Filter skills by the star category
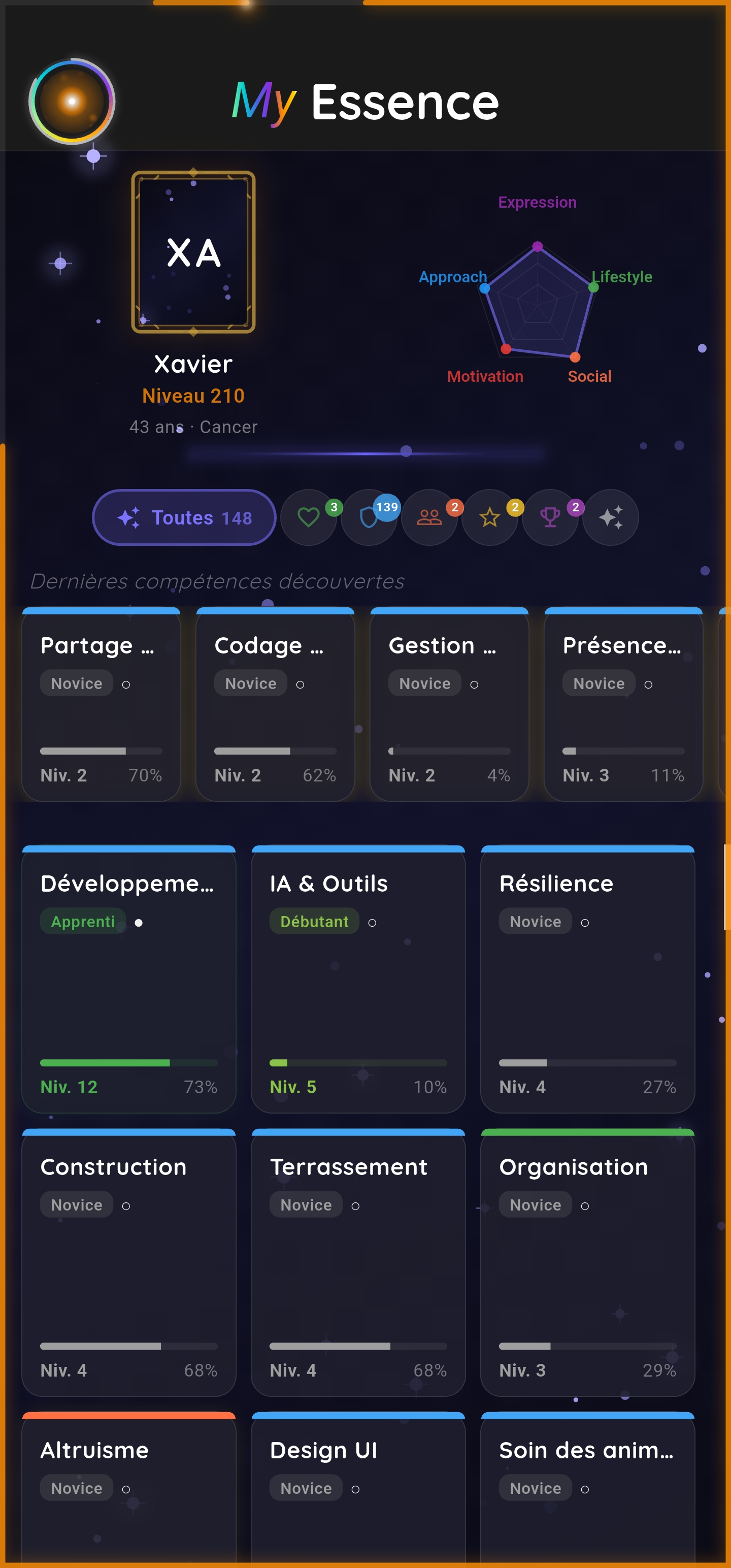731x1568 pixels. 489,517
